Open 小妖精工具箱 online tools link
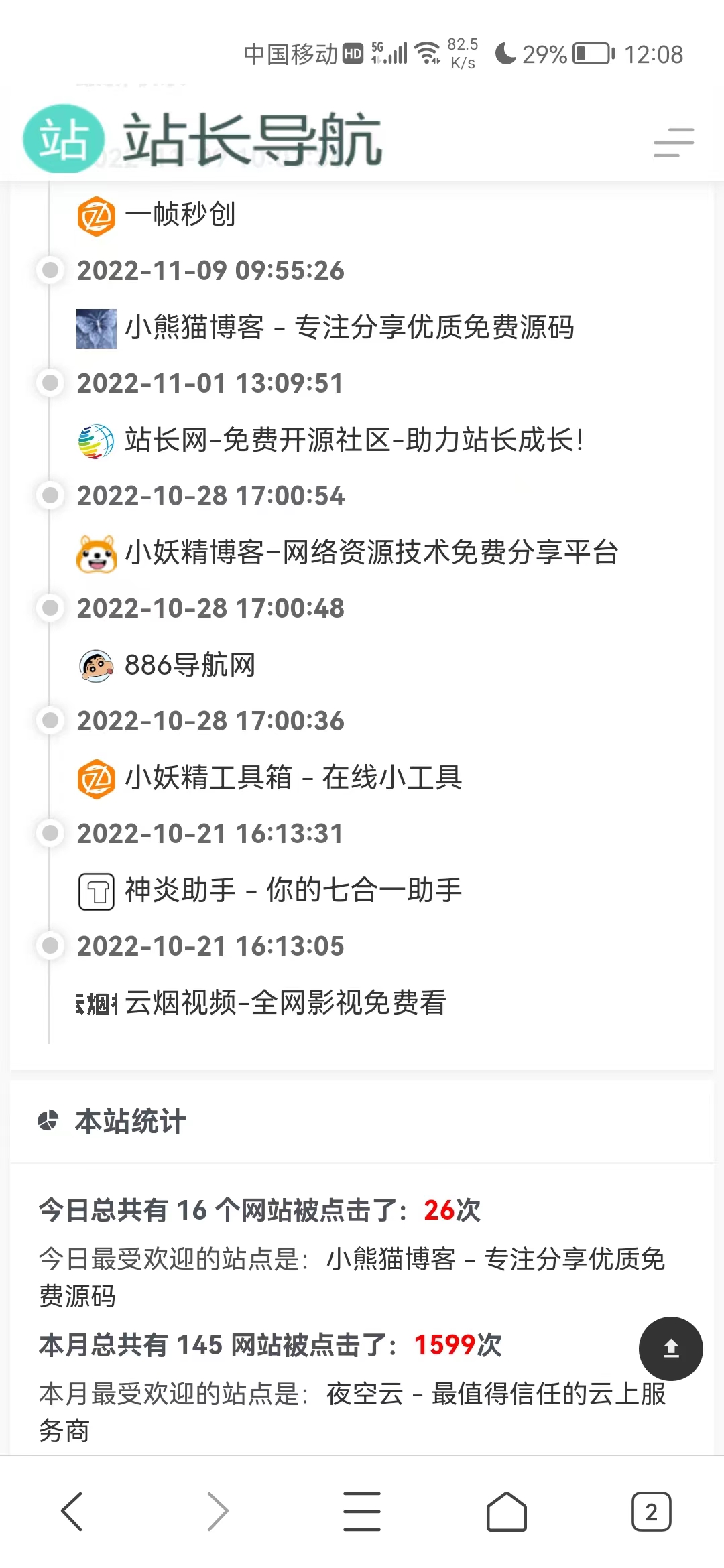 [293, 778]
